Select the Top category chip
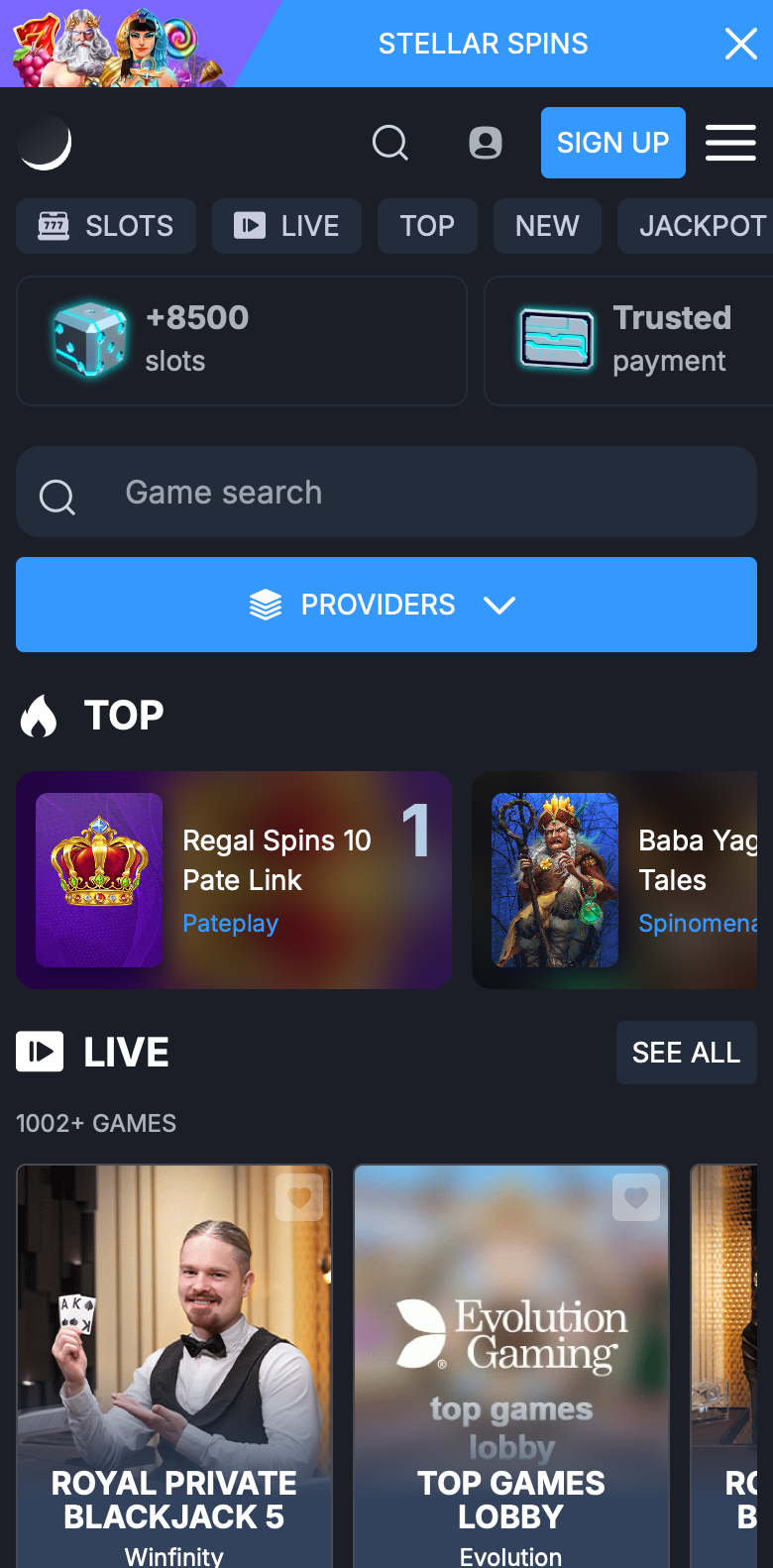This screenshot has height=1568, width=773. tap(427, 226)
